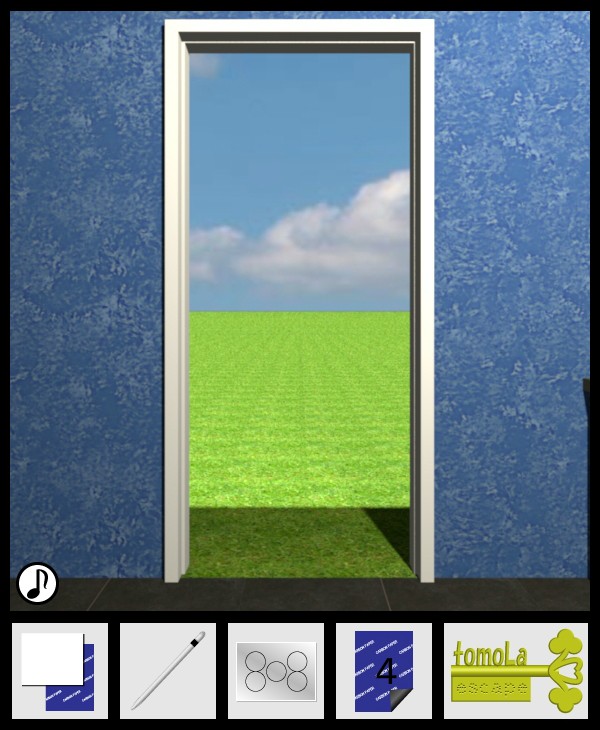Viewport: 600px width, 730px height.
Task: Select the metal plate with circles
Action: pos(276,670)
